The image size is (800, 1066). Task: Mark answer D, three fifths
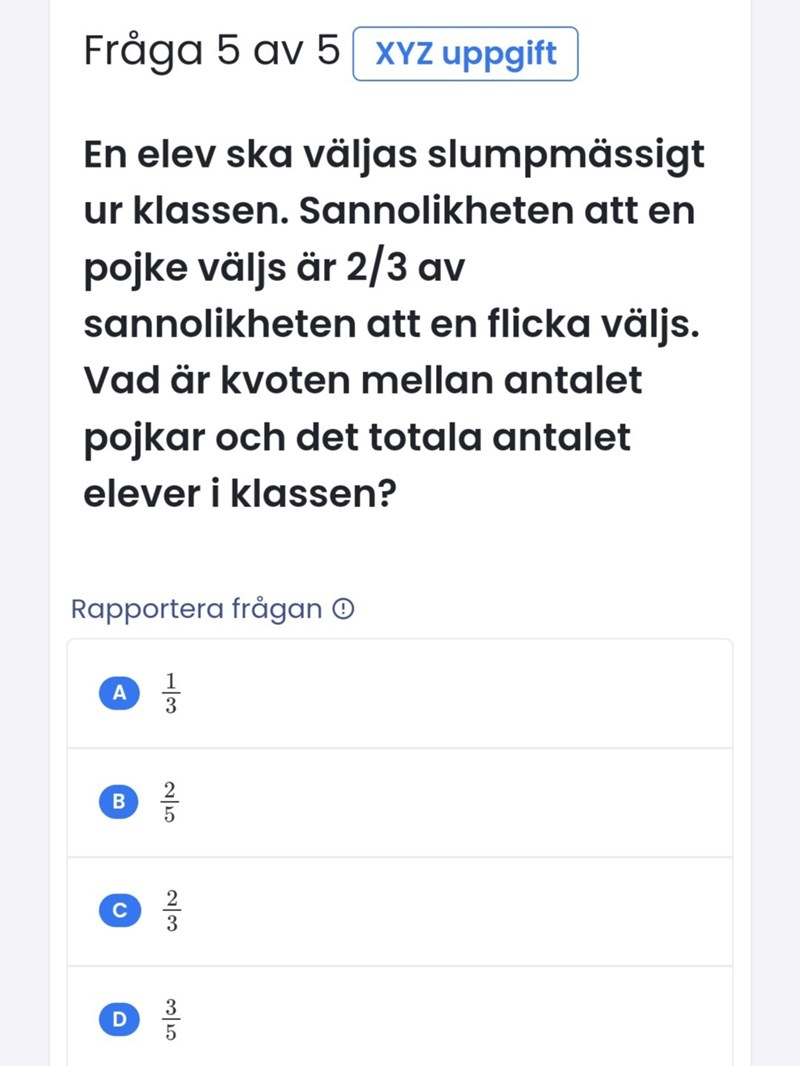point(399,1018)
